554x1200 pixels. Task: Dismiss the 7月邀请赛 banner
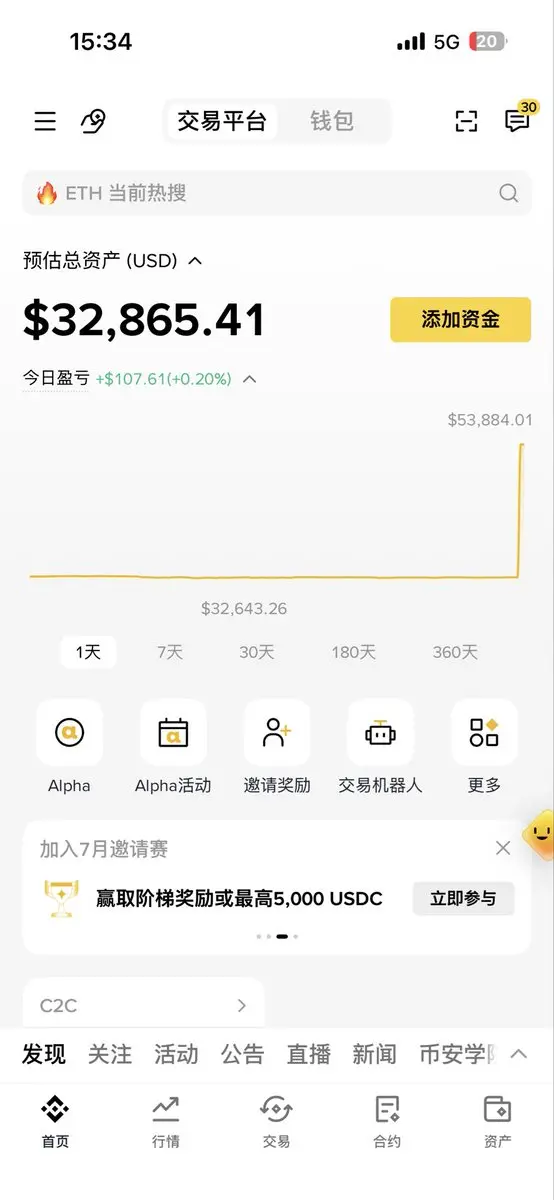(x=503, y=848)
